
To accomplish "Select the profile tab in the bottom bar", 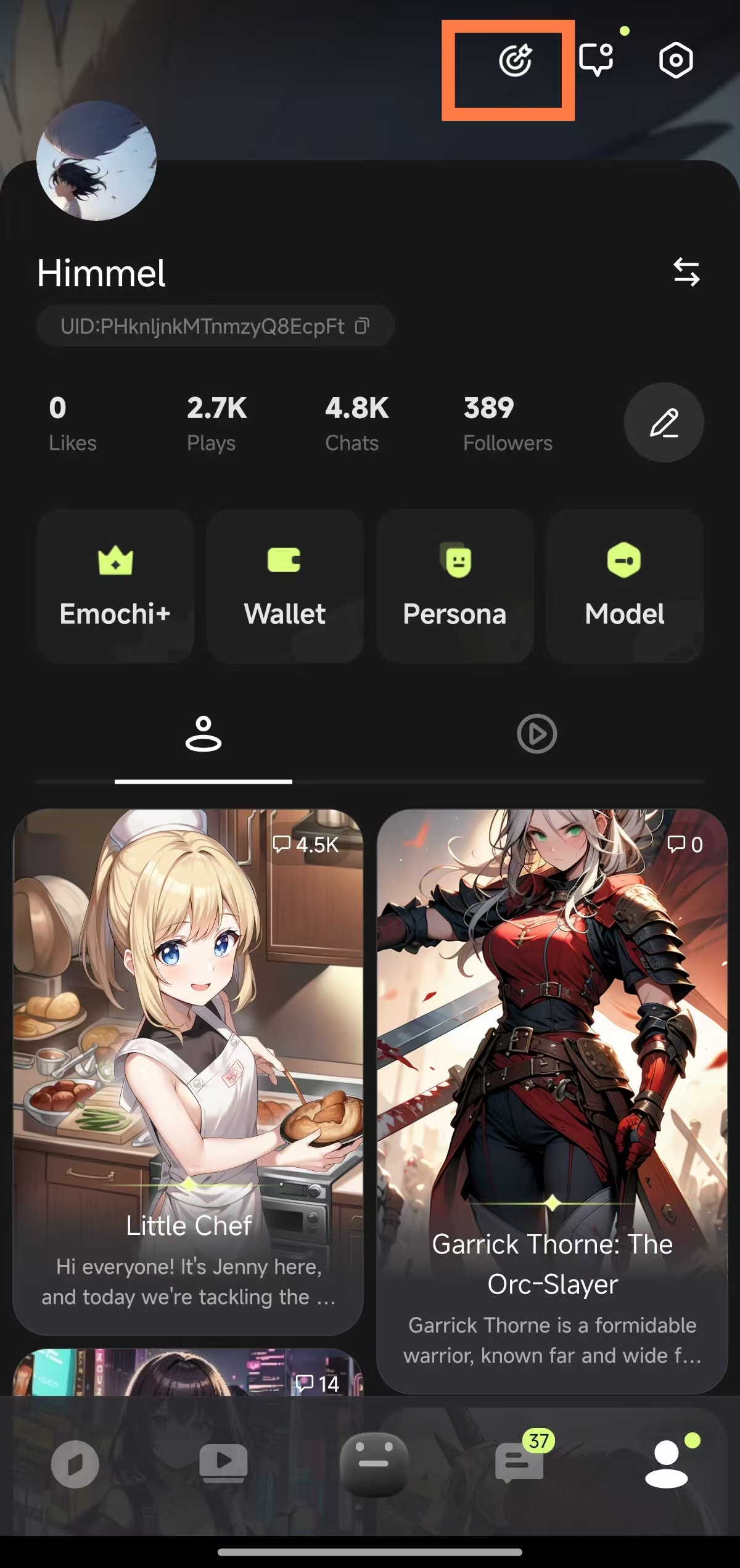I will tap(667, 1464).
